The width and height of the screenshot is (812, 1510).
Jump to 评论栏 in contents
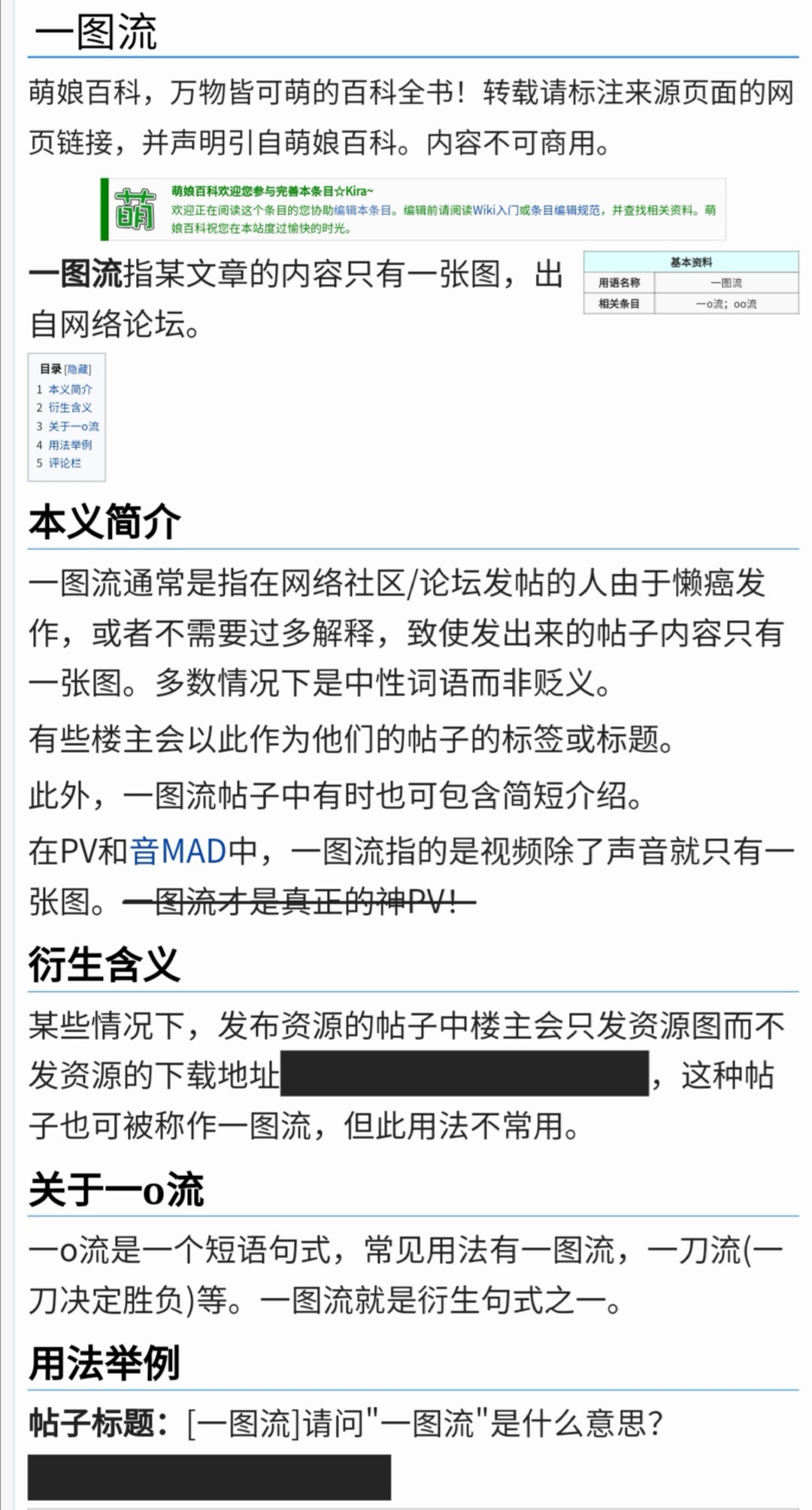pyautogui.click(x=65, y=463)
